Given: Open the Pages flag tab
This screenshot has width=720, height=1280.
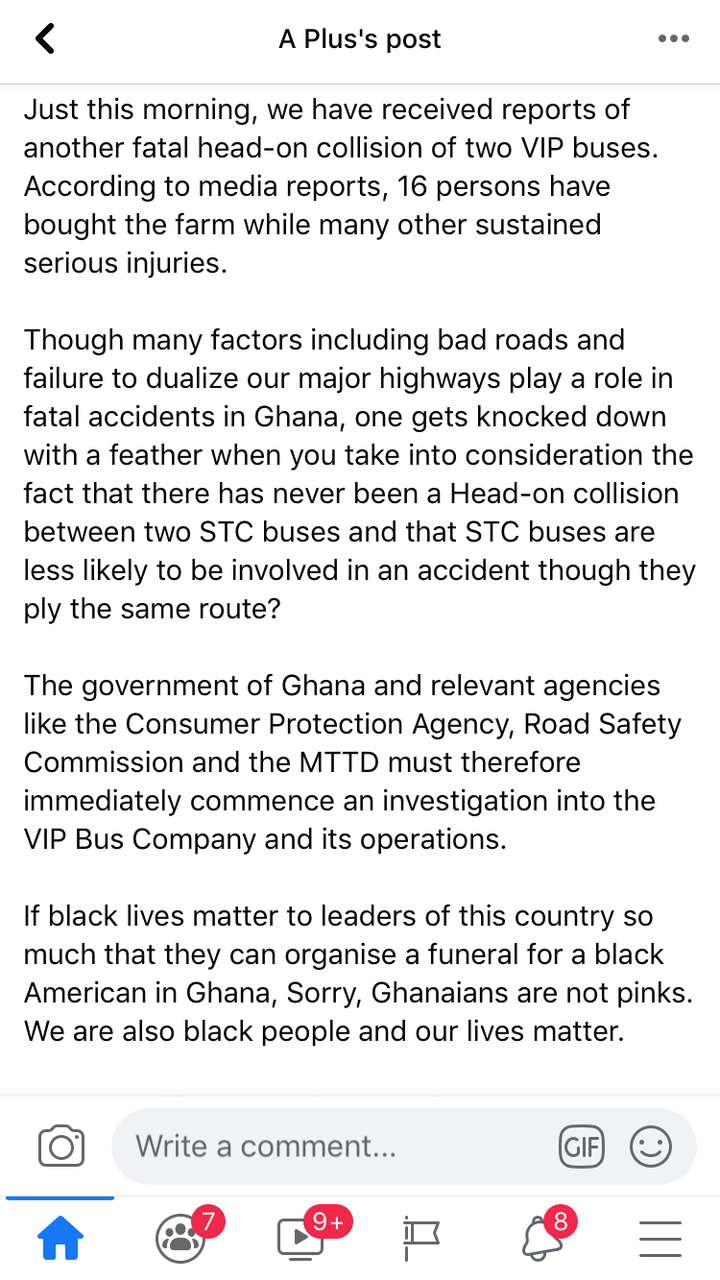Looking at the screenshot, I should click(421, 1238).
